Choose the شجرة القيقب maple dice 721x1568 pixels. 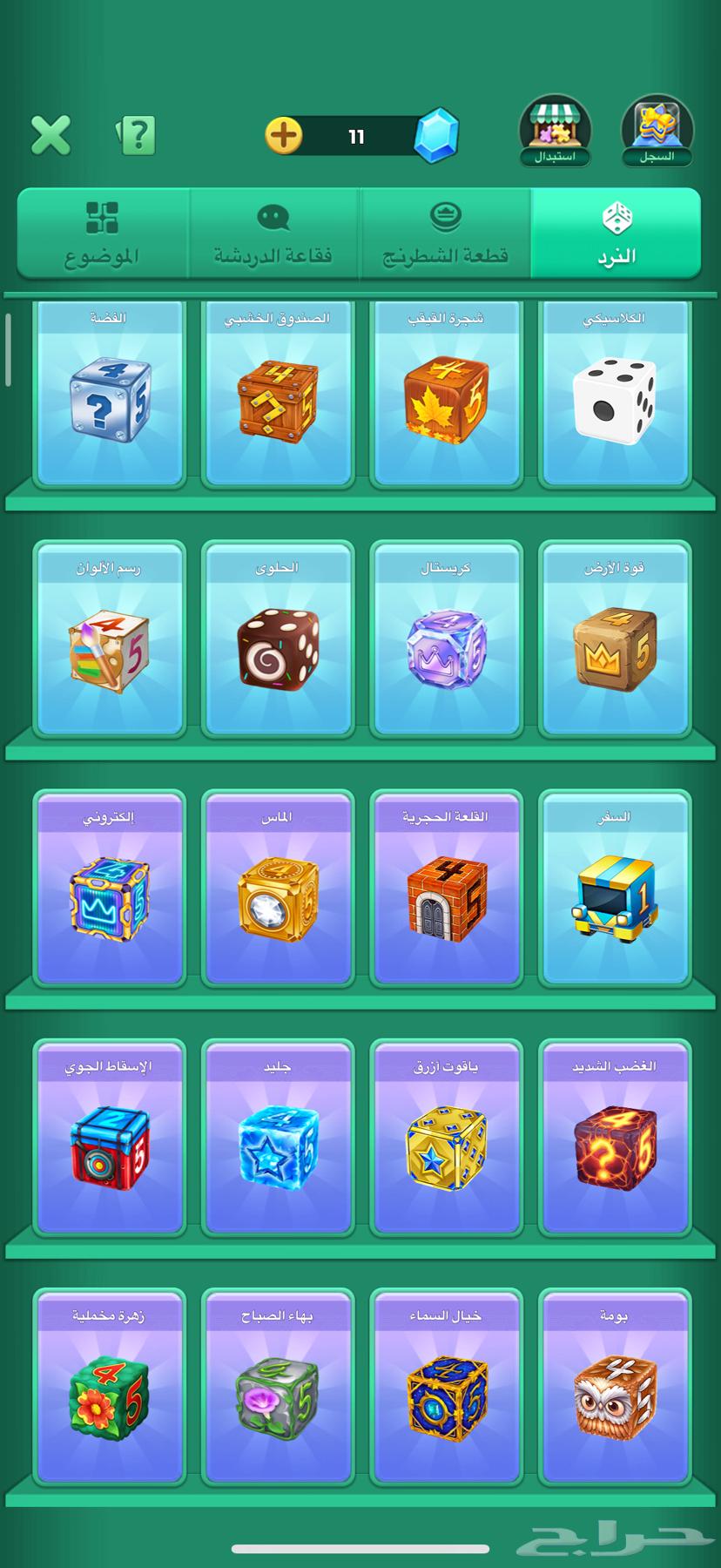click(446, 394)
